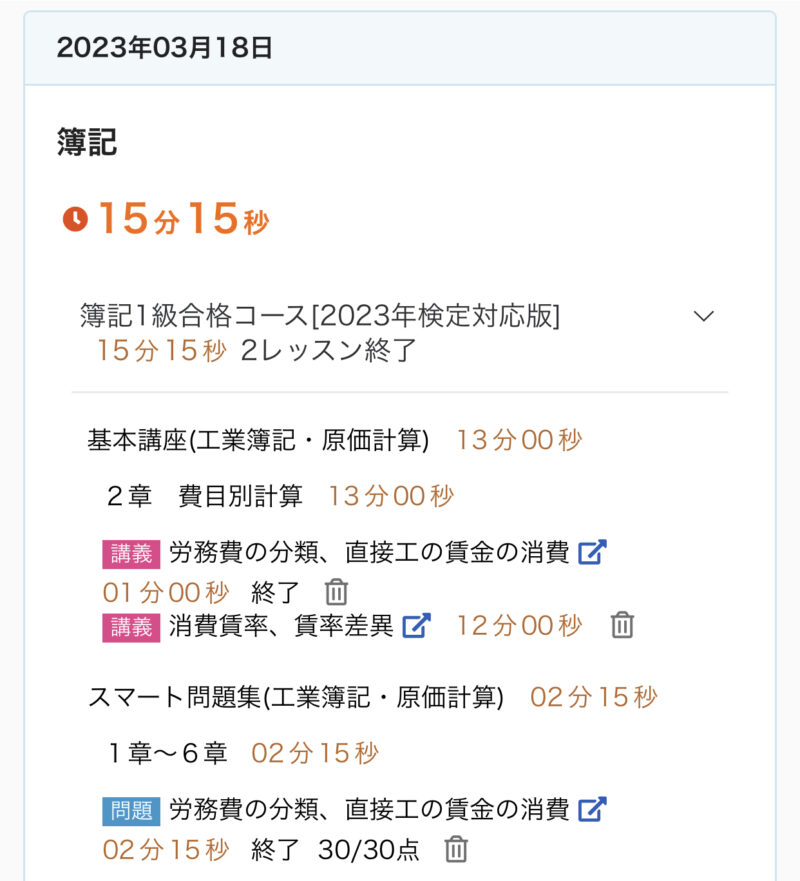The width and height of the screenshot is (800, 881).
Task: Collapse the 簿記1級合格コース section chevron
Action: [704, 316]
